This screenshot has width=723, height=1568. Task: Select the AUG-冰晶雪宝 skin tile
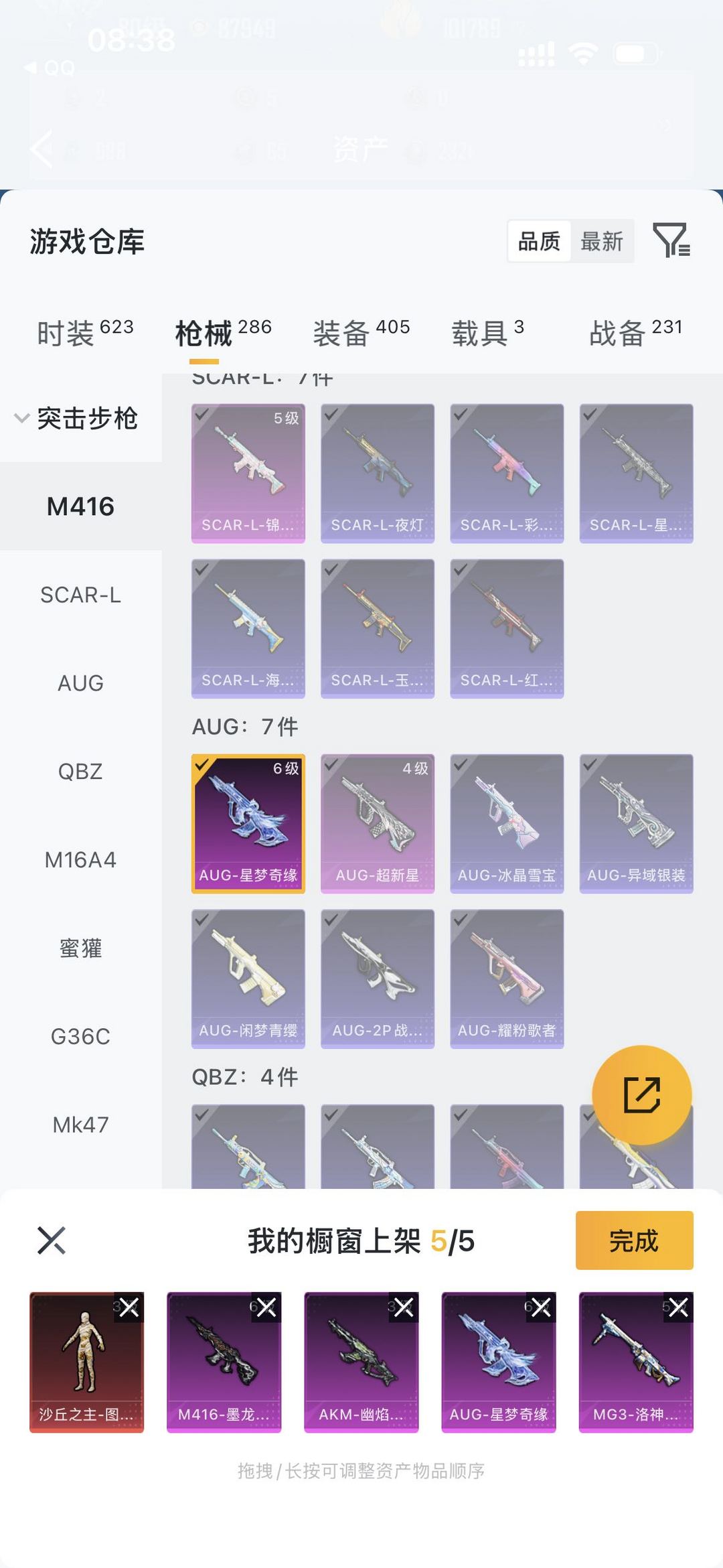[x=507, y=823]
